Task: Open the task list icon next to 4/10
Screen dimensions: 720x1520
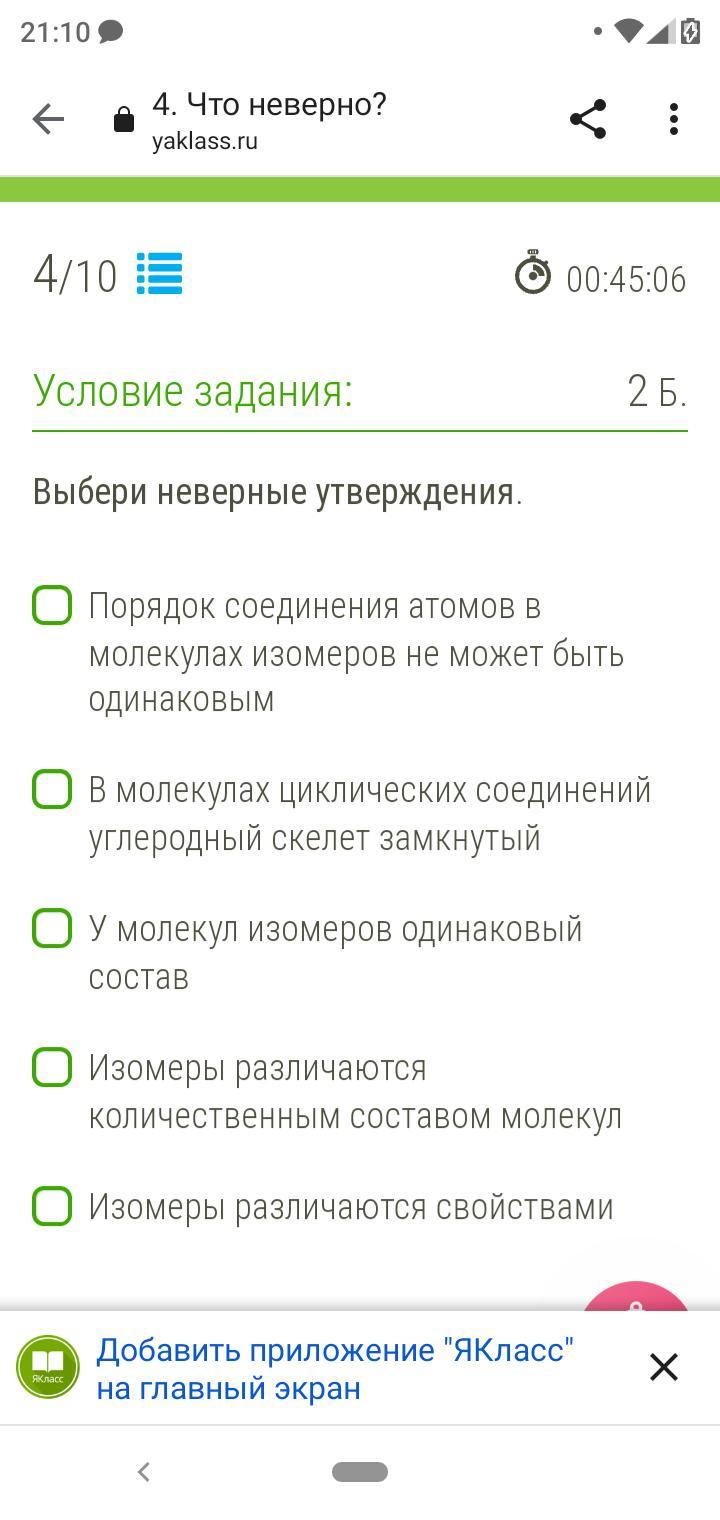Action: pos(159,274)
